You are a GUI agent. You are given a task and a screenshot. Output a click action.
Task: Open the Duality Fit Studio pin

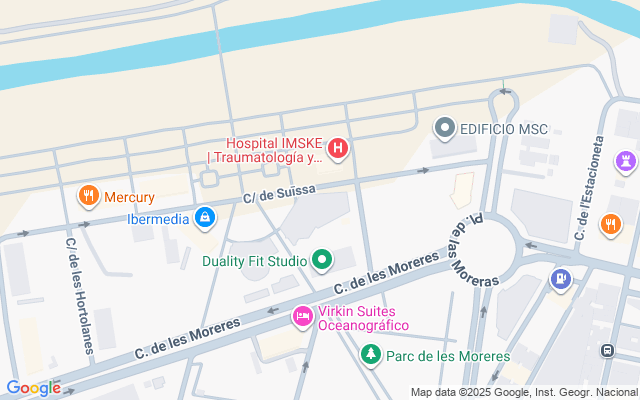[x=322, y=261]
